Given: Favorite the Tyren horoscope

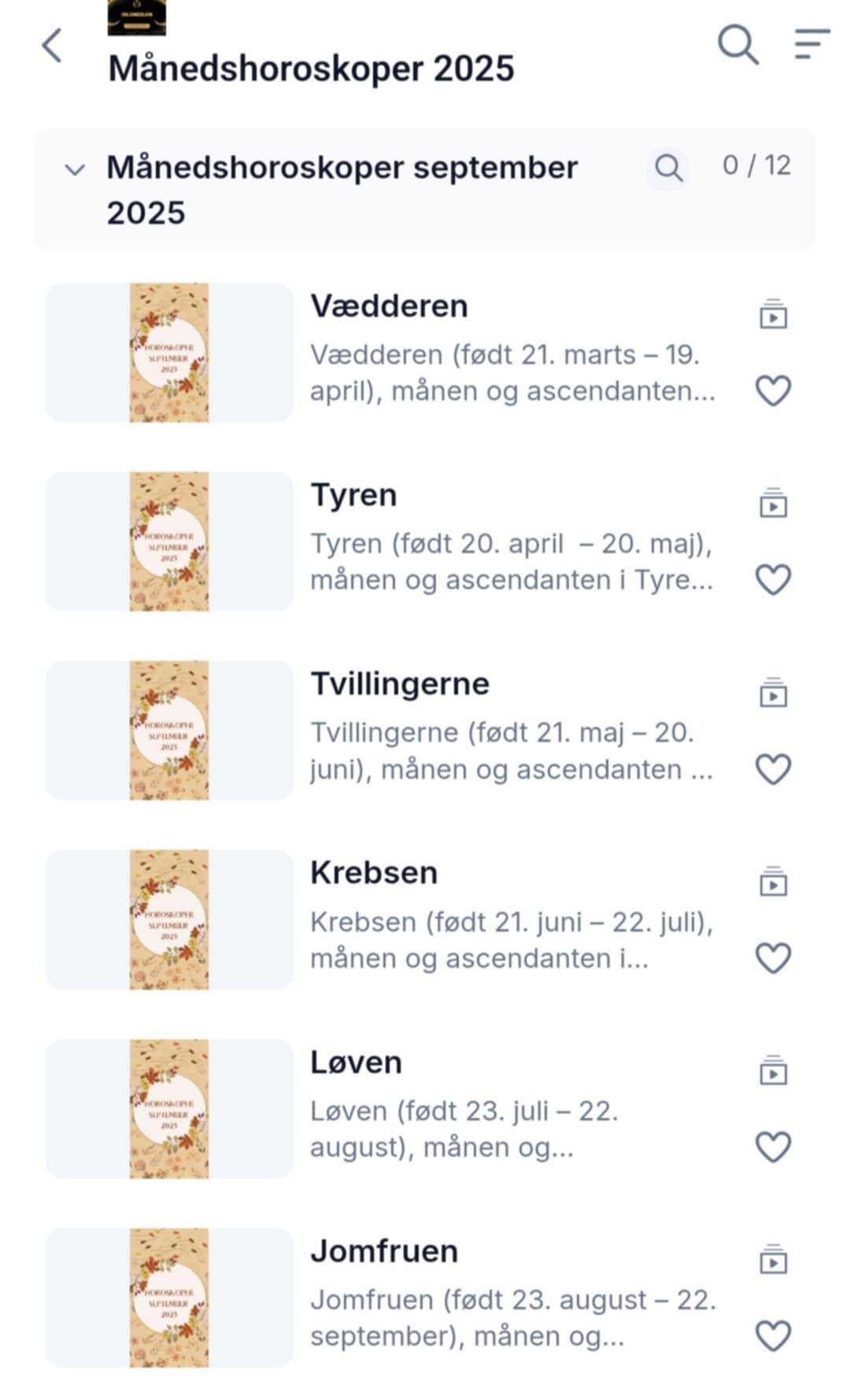Looking at the screenshot, I should click(x=773, y=580).
